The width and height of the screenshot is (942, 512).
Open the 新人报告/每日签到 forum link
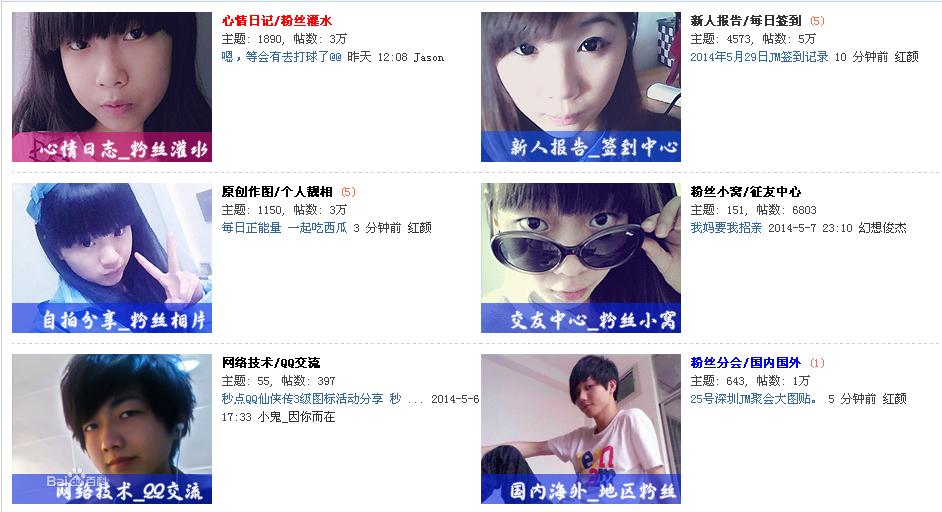[745, 20]
